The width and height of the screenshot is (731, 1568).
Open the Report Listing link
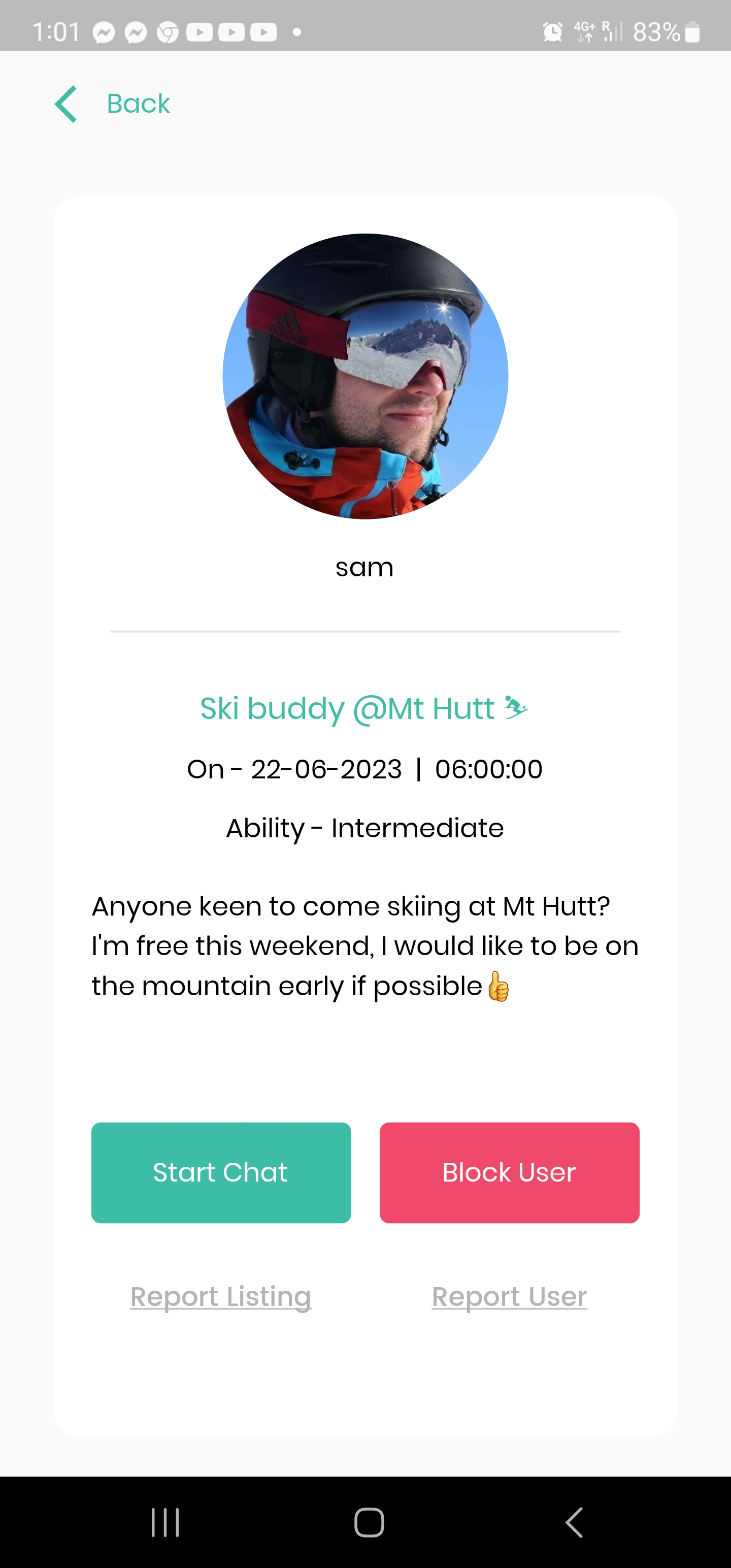click(221, 1296)
